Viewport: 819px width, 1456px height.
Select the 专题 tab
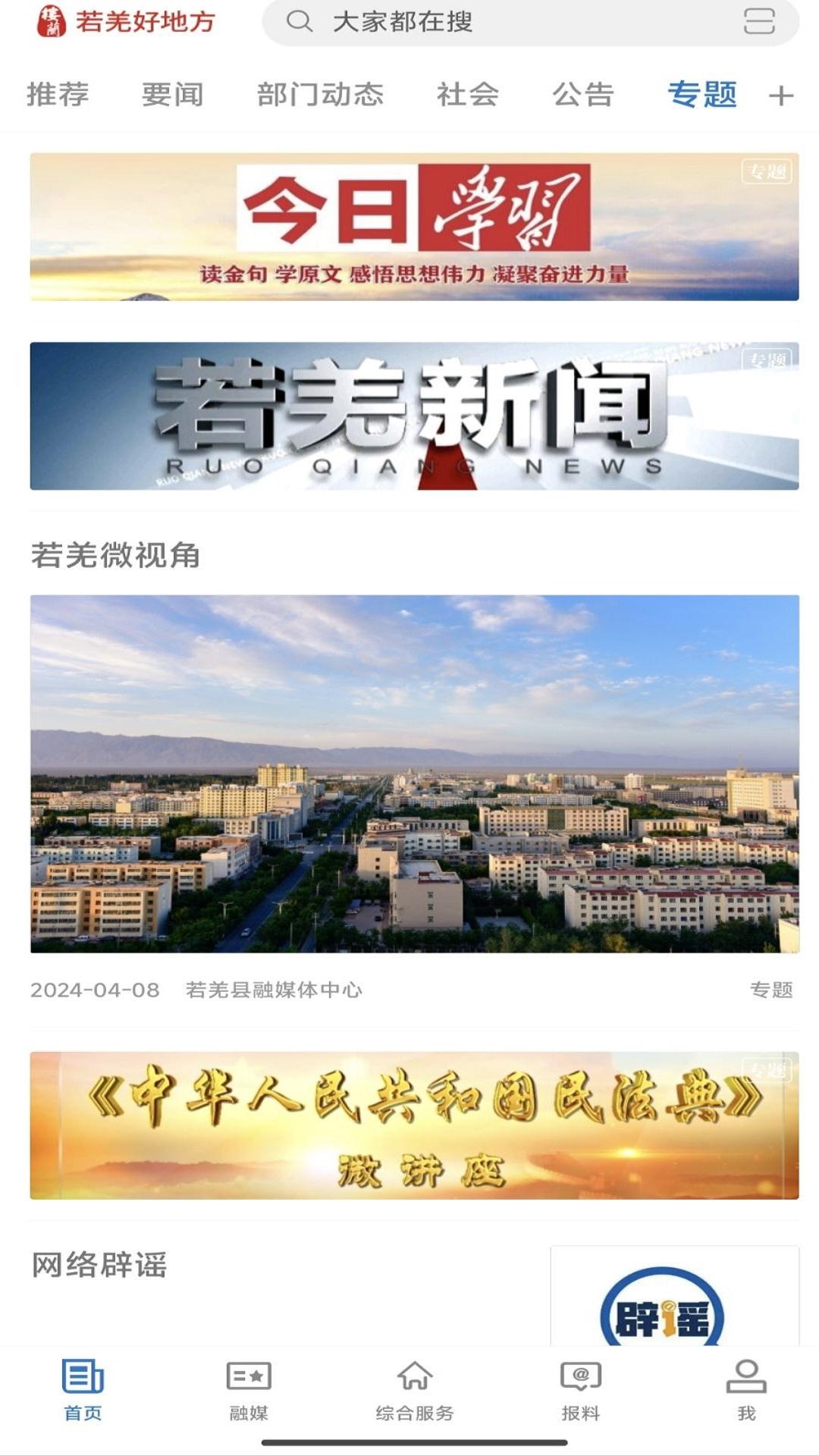pos(701,95)
